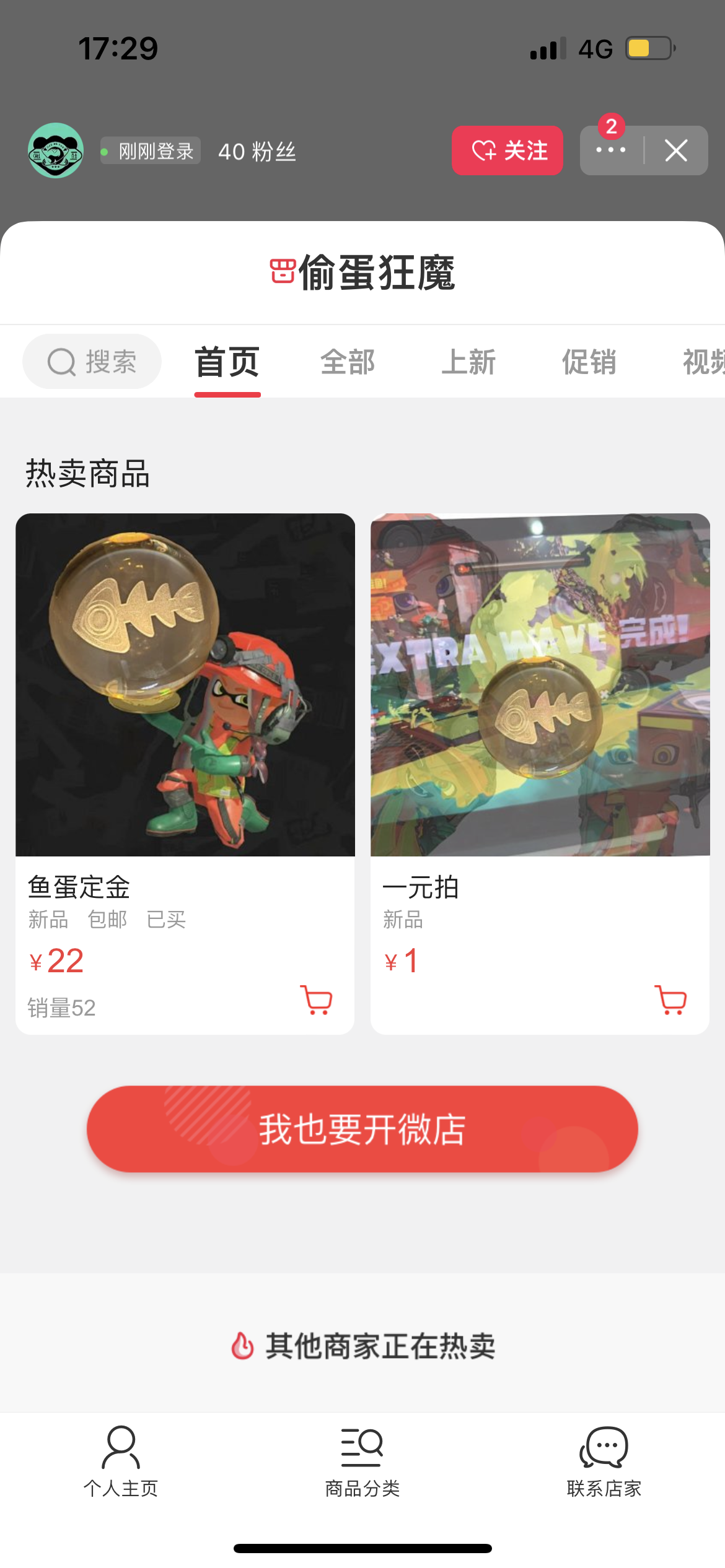
Task: Switch to the 促销 tab
Action: pos(589,362)
